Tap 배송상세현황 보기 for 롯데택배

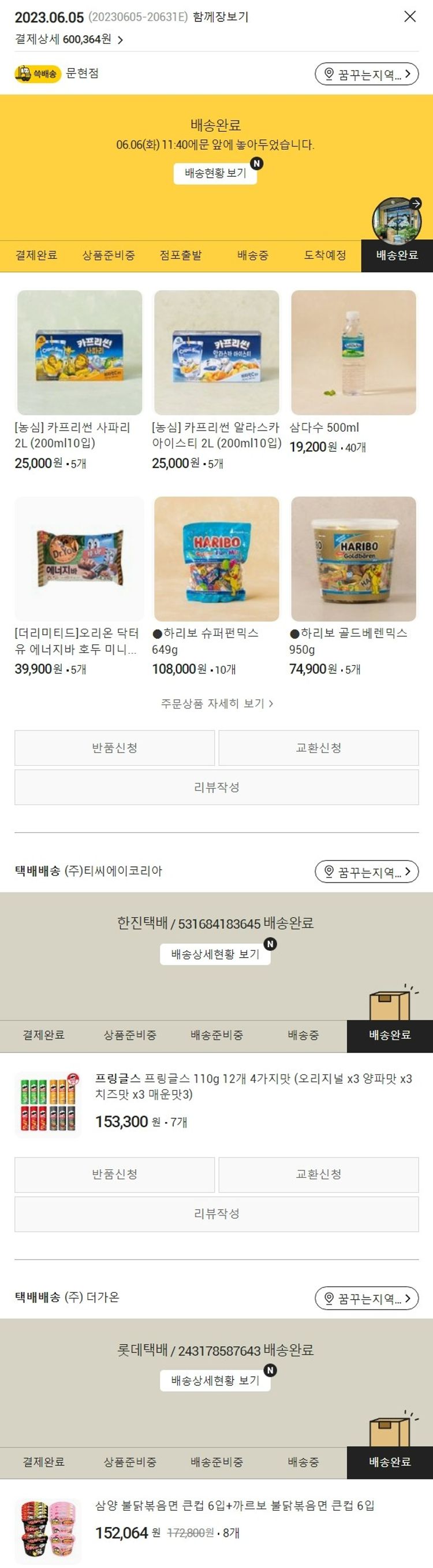pyautogui.click(x=215, y=1381)
